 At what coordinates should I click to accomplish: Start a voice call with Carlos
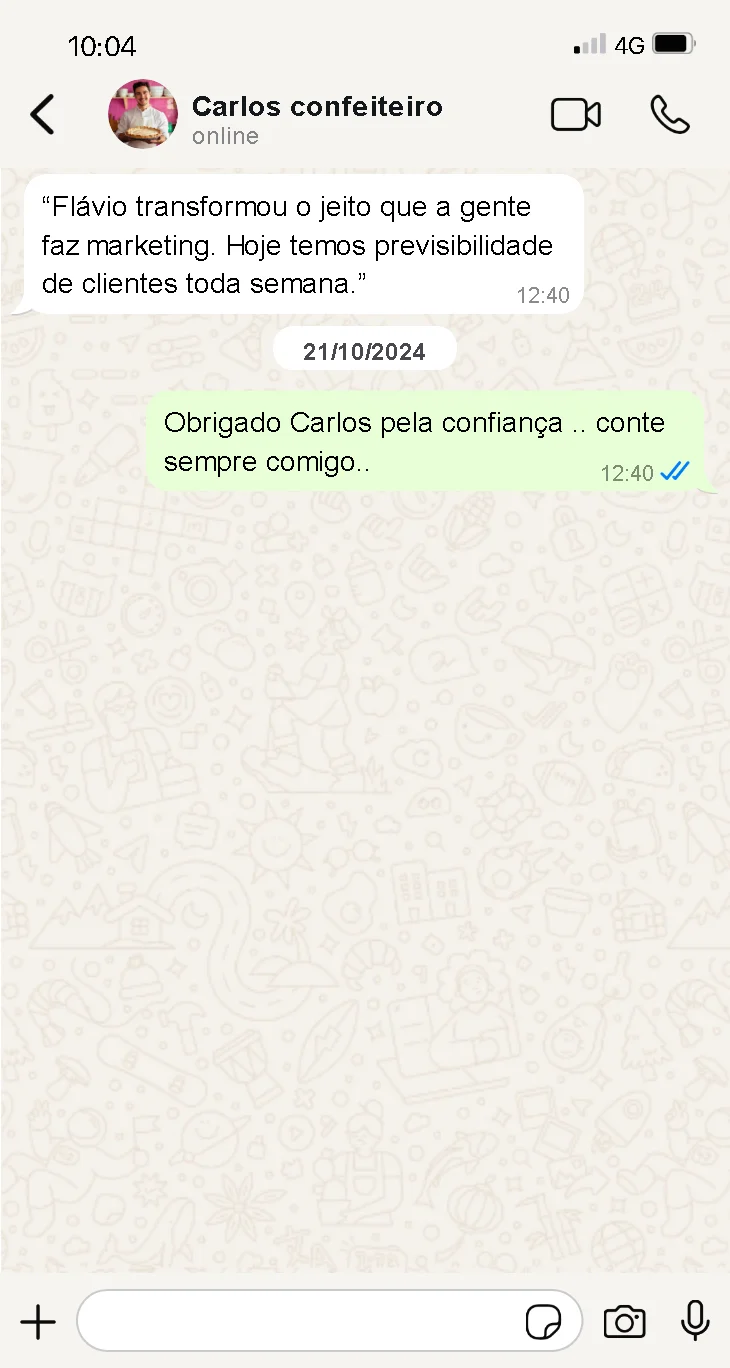669,115
